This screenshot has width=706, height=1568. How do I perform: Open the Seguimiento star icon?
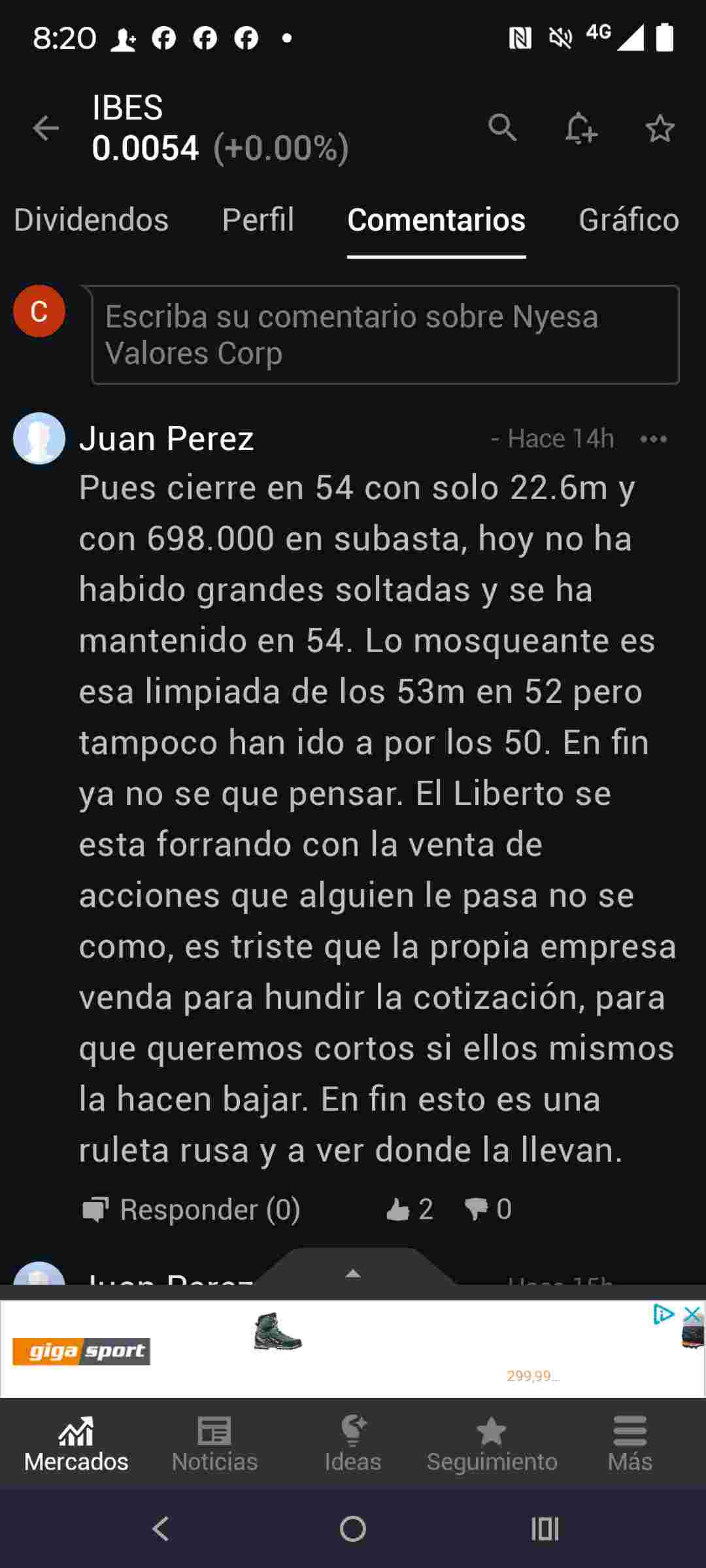(491, 1429)
